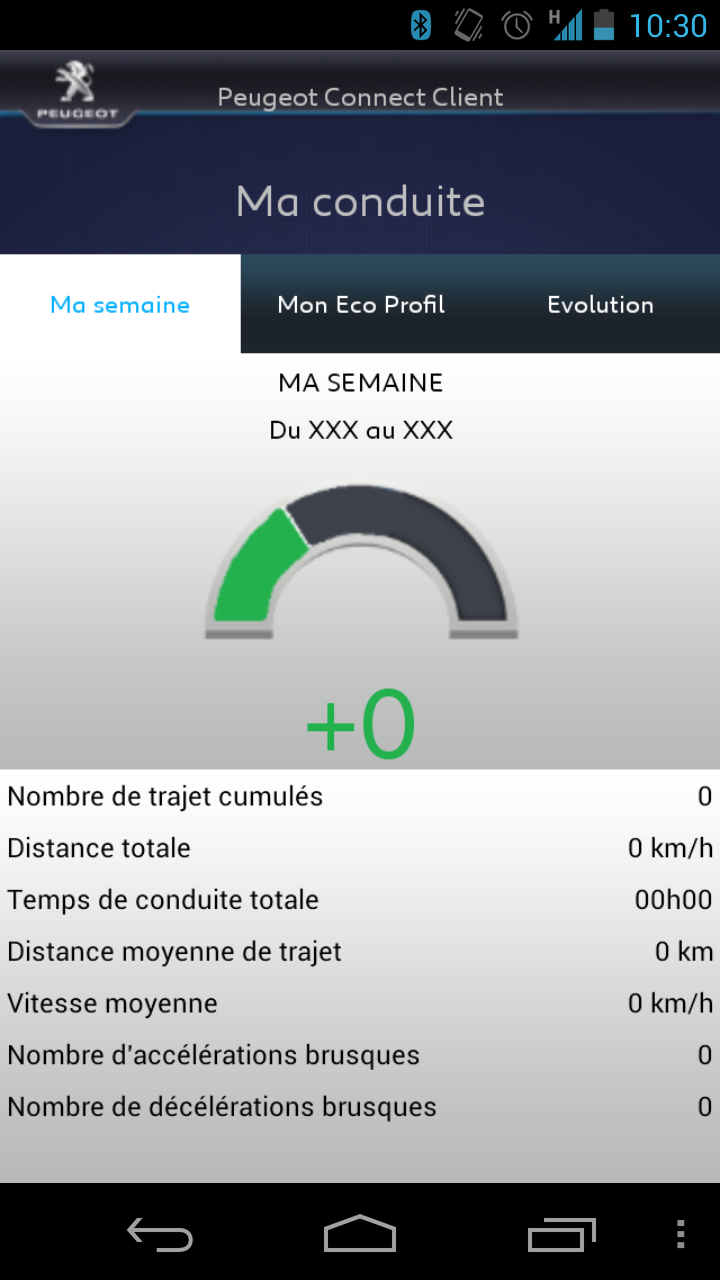Switch to the Mon Eco Profil tab
720x1280 pixels.
coord(360,305)
